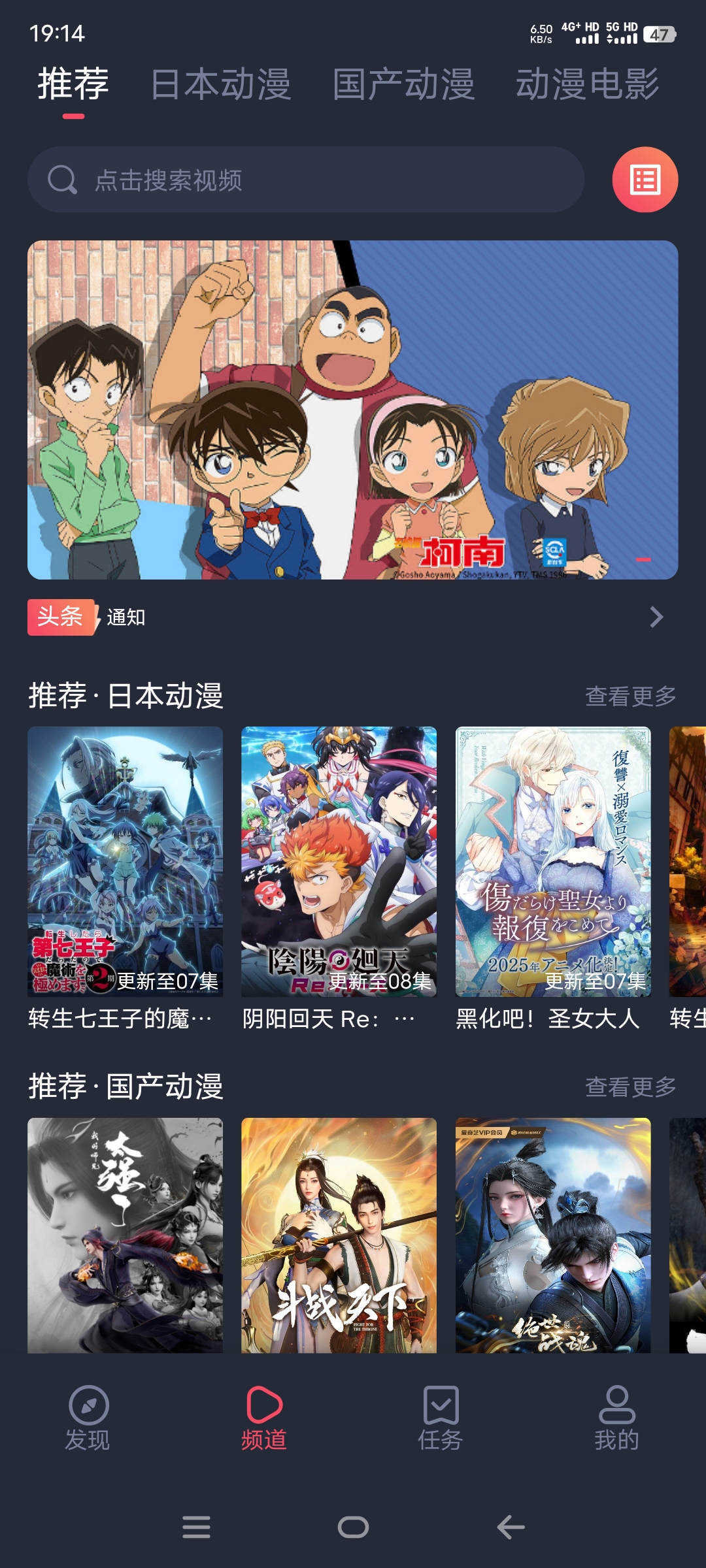Switch to the 日本动漫 tab
This screenshot has height=1568, width=706.
pyautogui.click(x=220, y=85)
